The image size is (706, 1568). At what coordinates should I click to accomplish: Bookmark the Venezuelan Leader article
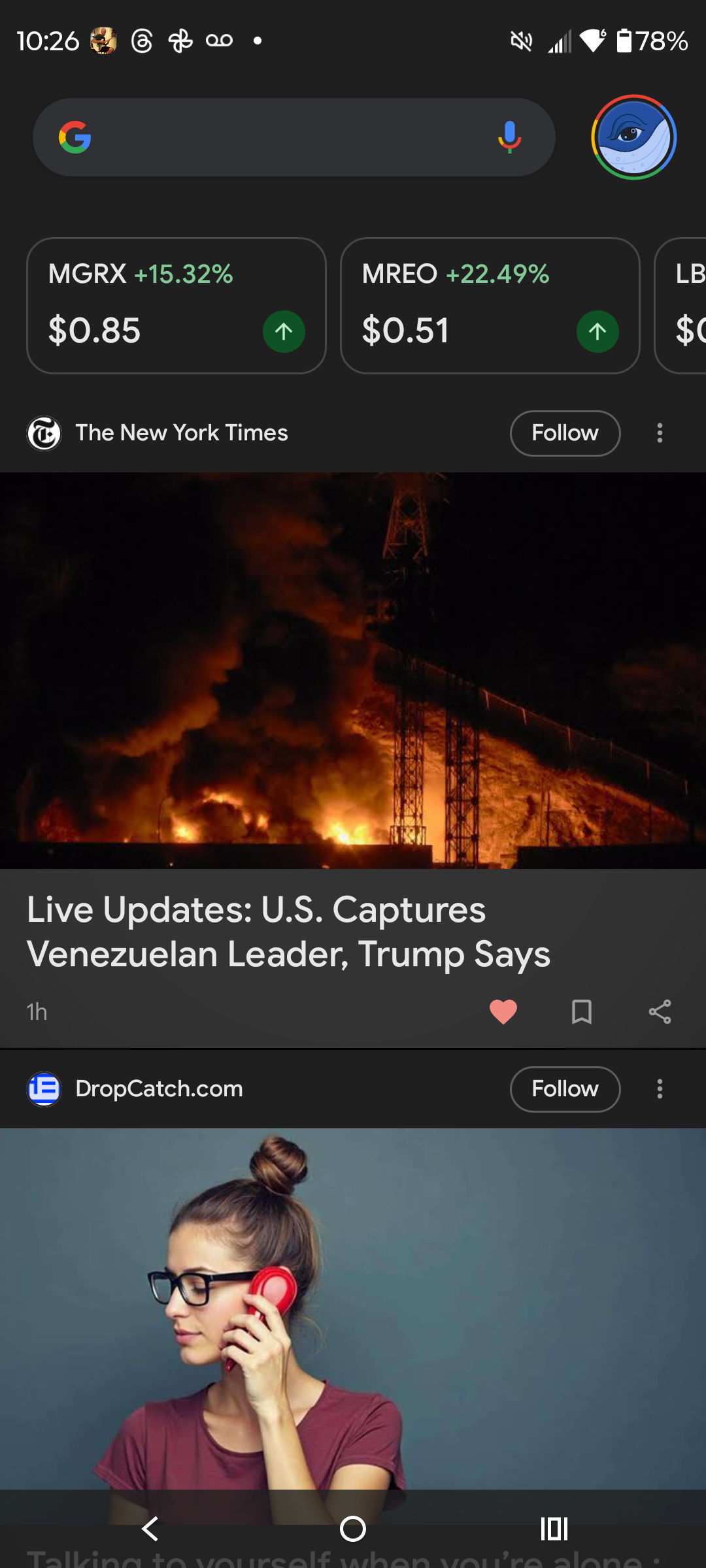[x=582, y=1012]
